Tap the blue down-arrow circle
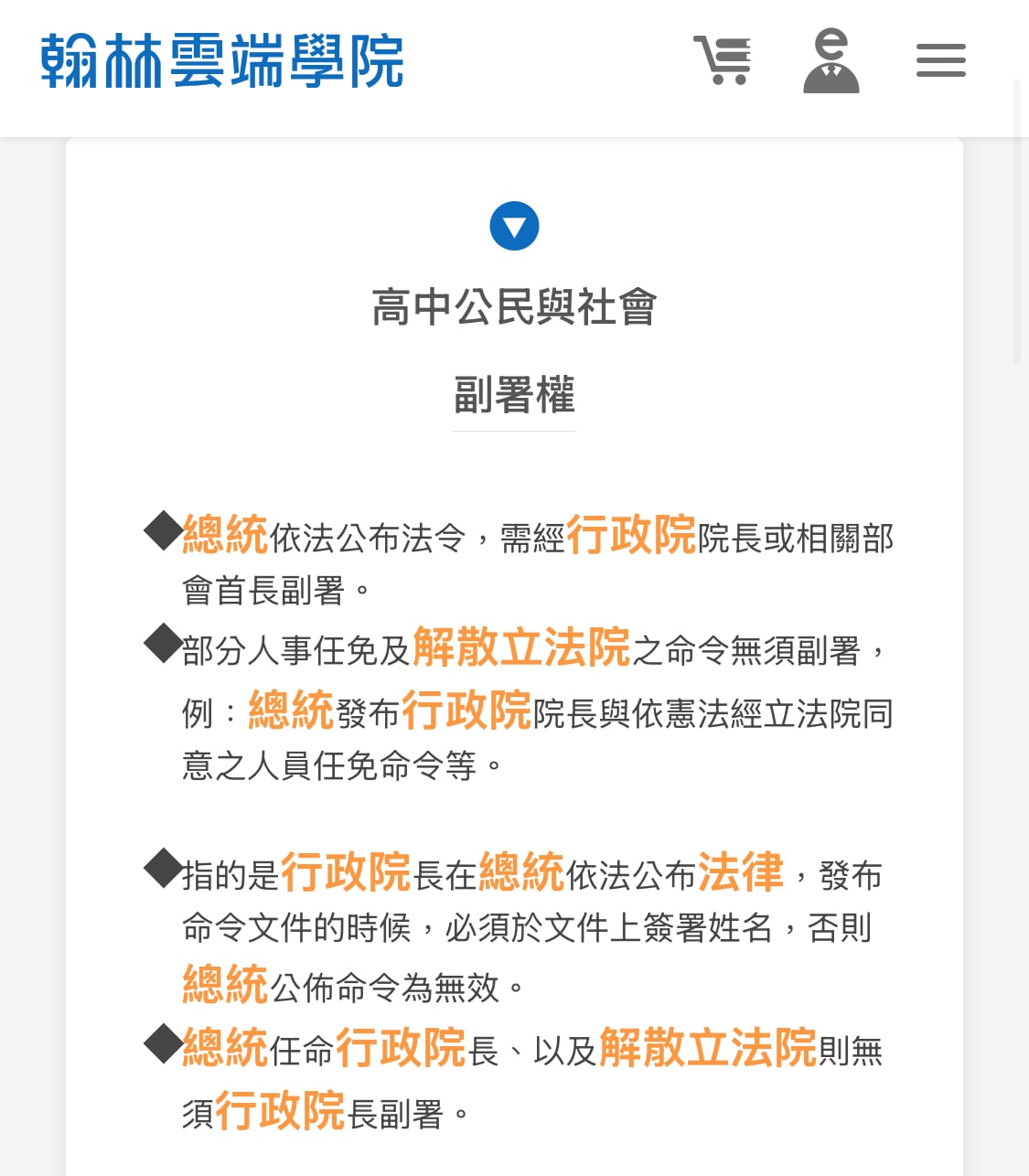1029x1176 pixels. (514, 226)
